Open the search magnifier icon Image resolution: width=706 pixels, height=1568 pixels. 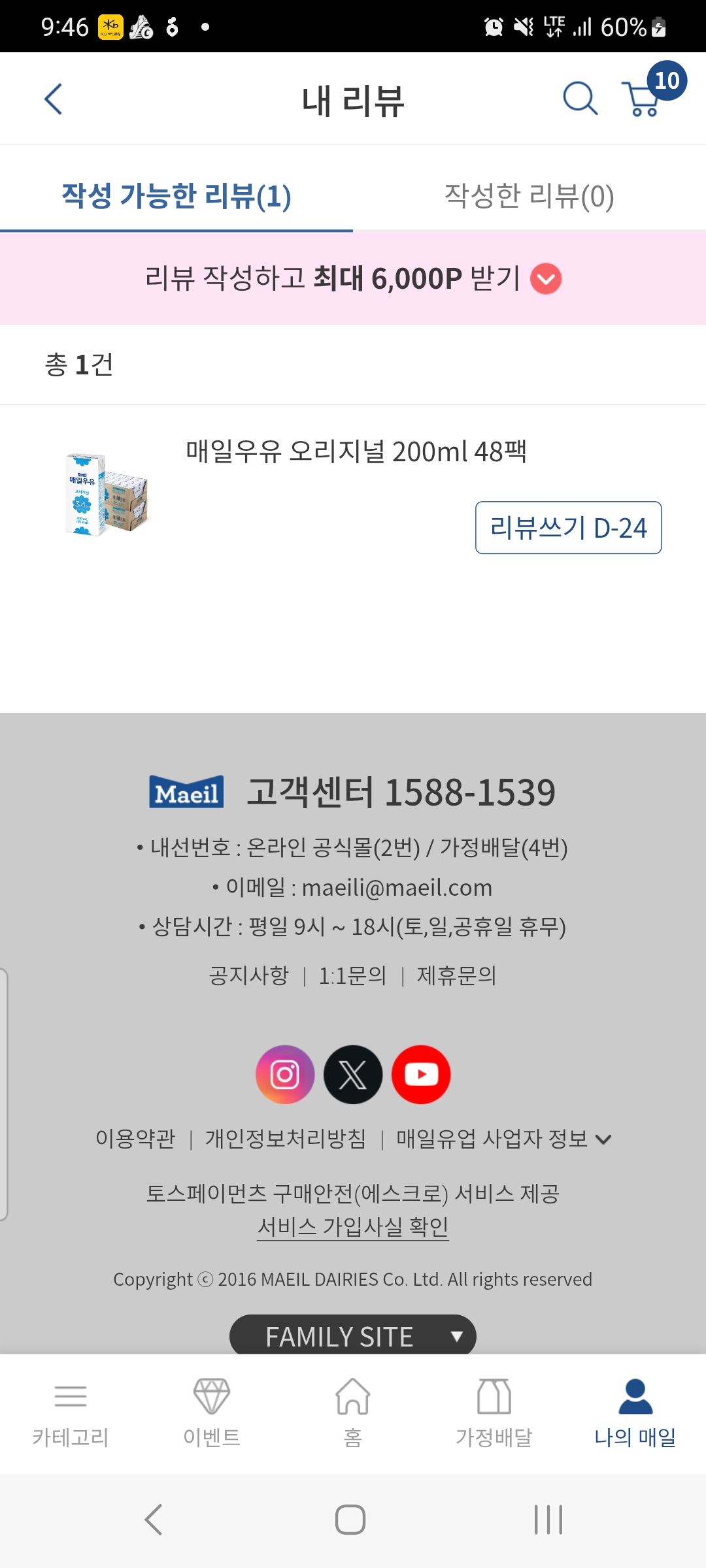(x=580, y=99)
